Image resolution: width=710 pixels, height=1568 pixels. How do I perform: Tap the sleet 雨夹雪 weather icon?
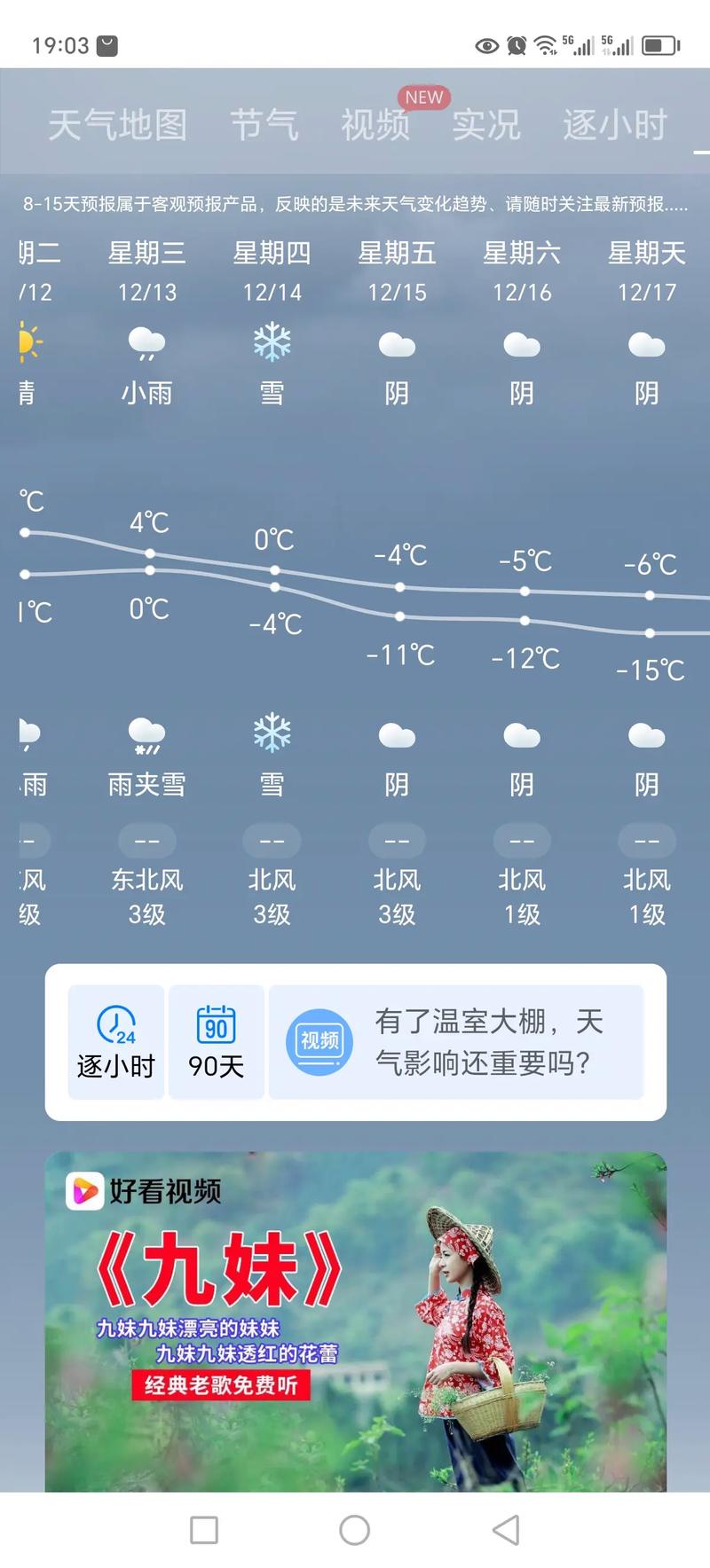146,734
